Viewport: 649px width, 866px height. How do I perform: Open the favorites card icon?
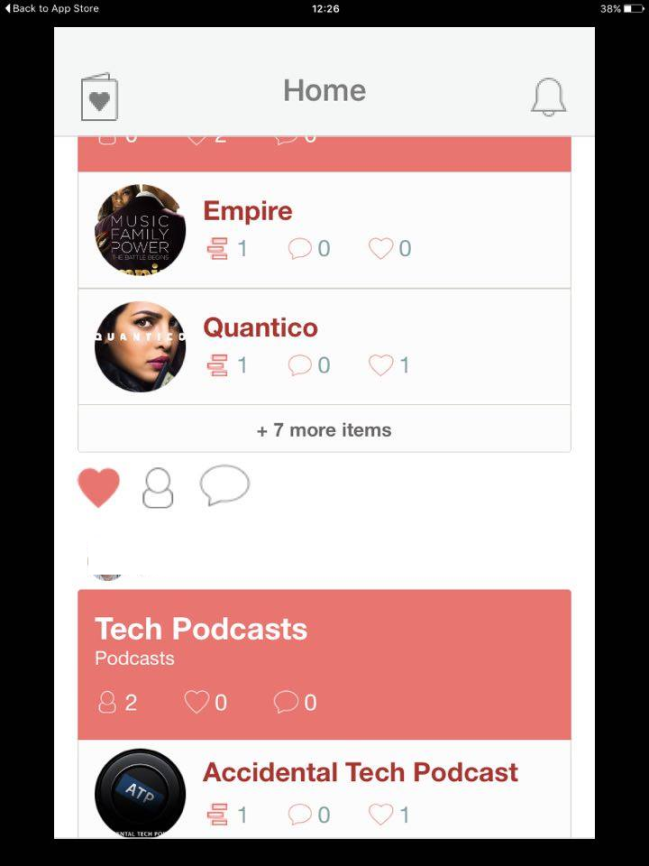(x=99, y=97)
